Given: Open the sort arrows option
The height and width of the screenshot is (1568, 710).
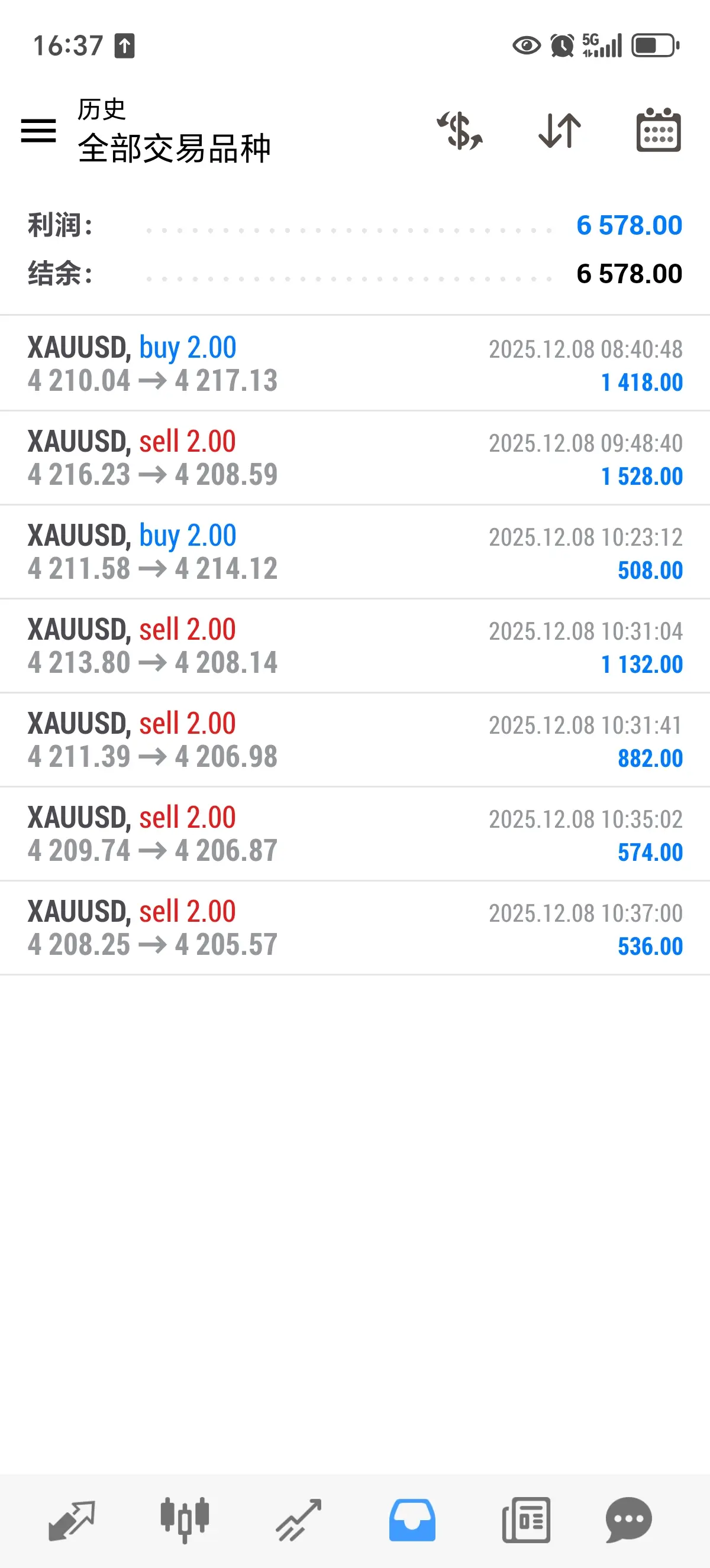Looking at the screenshot, I should (560, 131).
